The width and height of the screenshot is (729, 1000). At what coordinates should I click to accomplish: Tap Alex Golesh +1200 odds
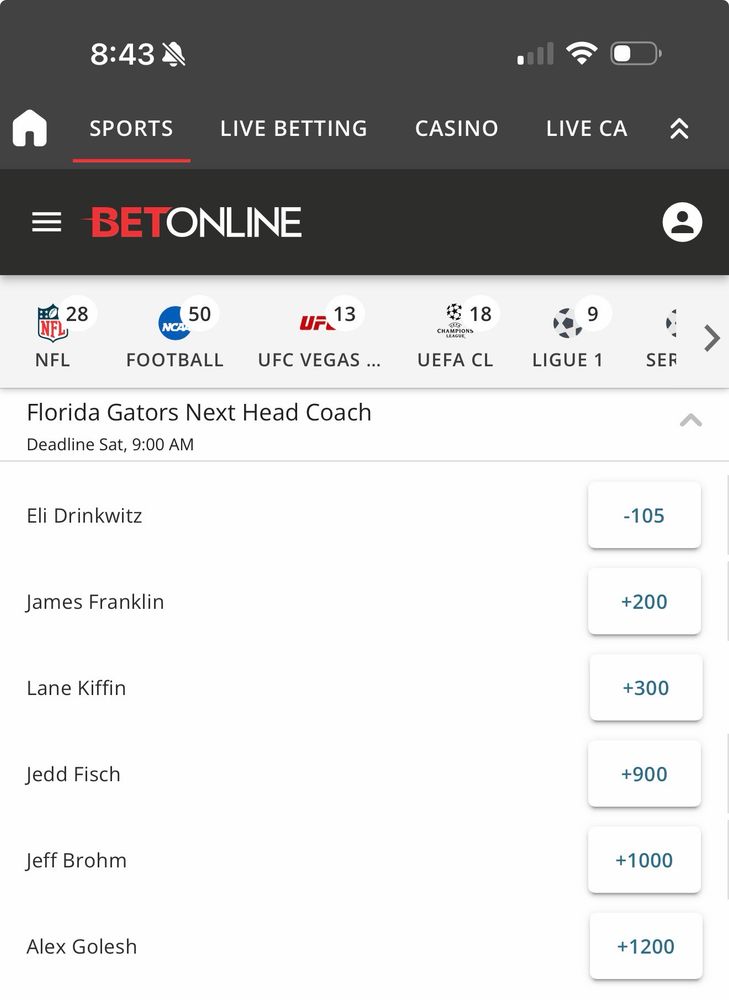pyautogui.click(x=645, y=946)
